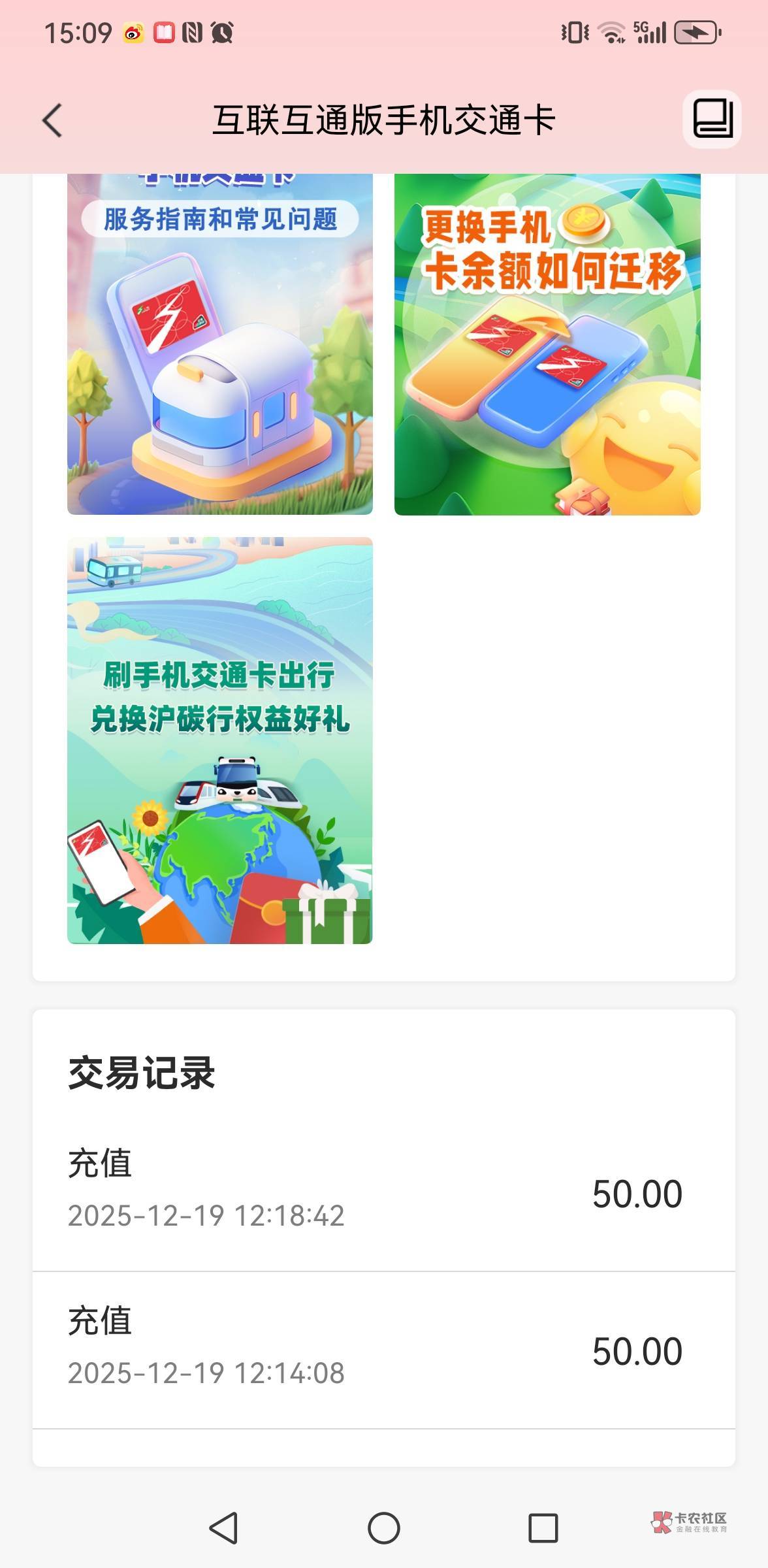This screenshot has width=768, height=1568.
Task: Open 充值 record from 12:14:08
Action: pos(384,1350)
